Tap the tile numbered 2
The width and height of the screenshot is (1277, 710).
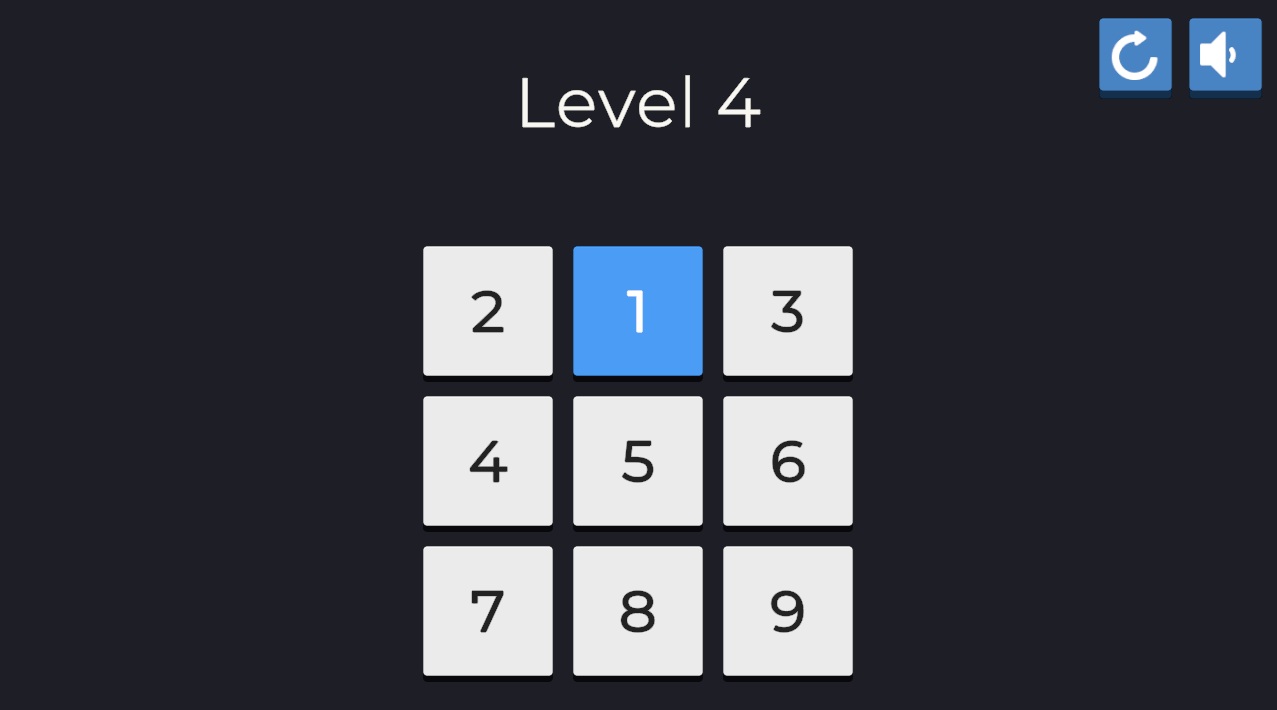(x=488, y=311)
